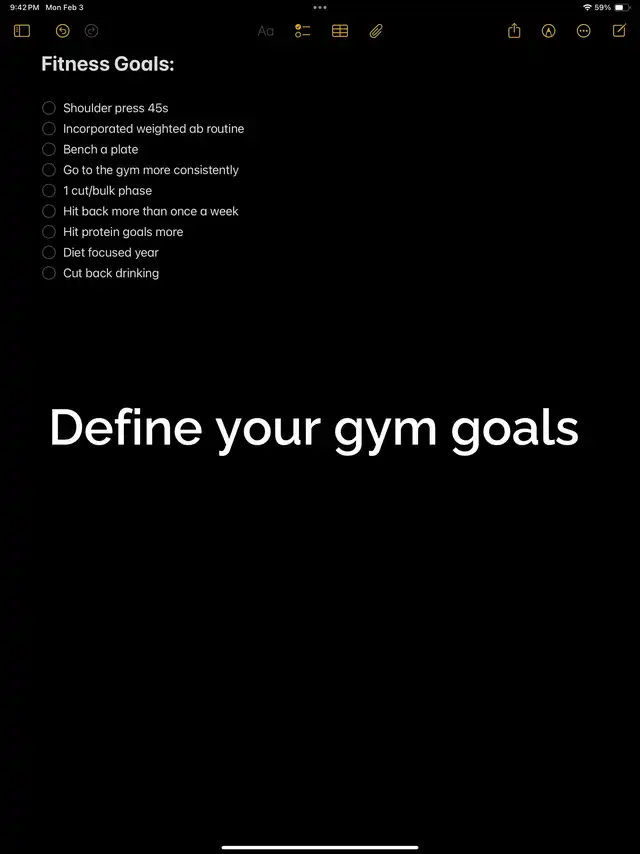Open the markup pen tool

(x=548, y=31)
